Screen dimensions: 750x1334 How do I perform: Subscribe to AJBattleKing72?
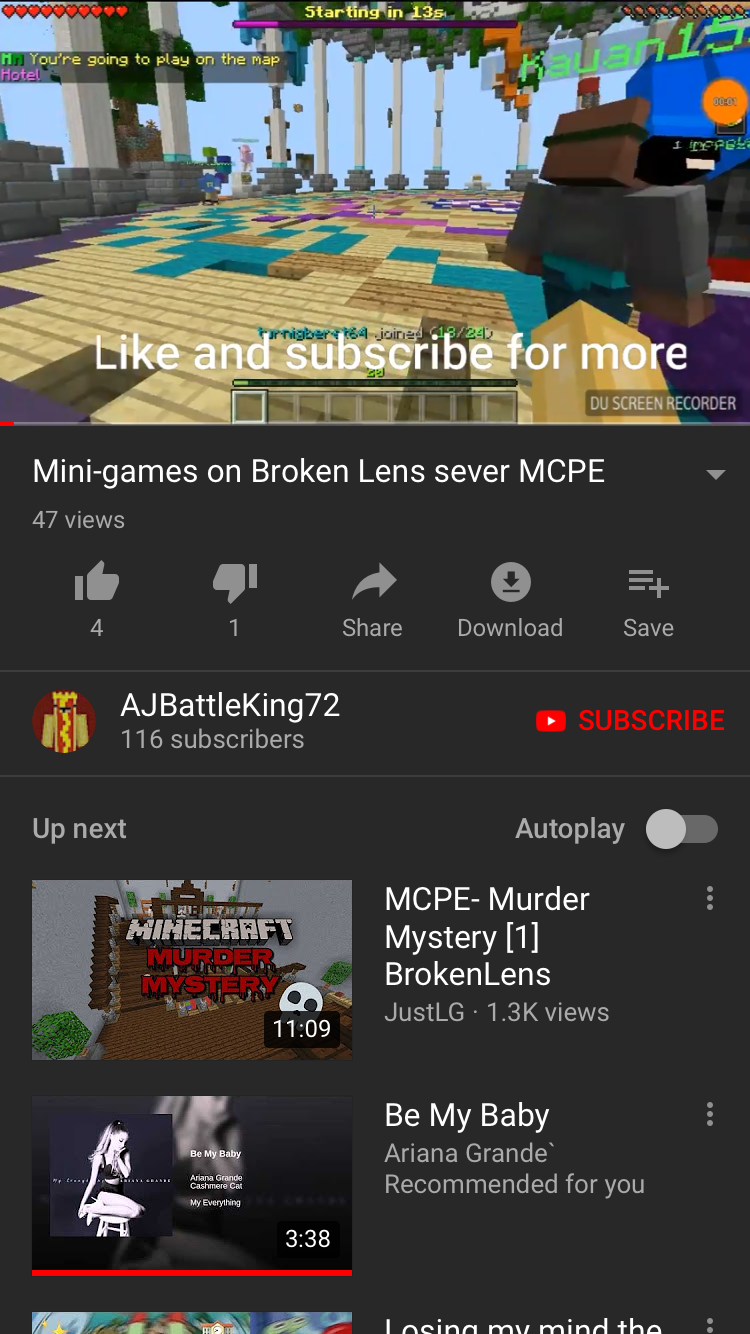tap(630, 720)
